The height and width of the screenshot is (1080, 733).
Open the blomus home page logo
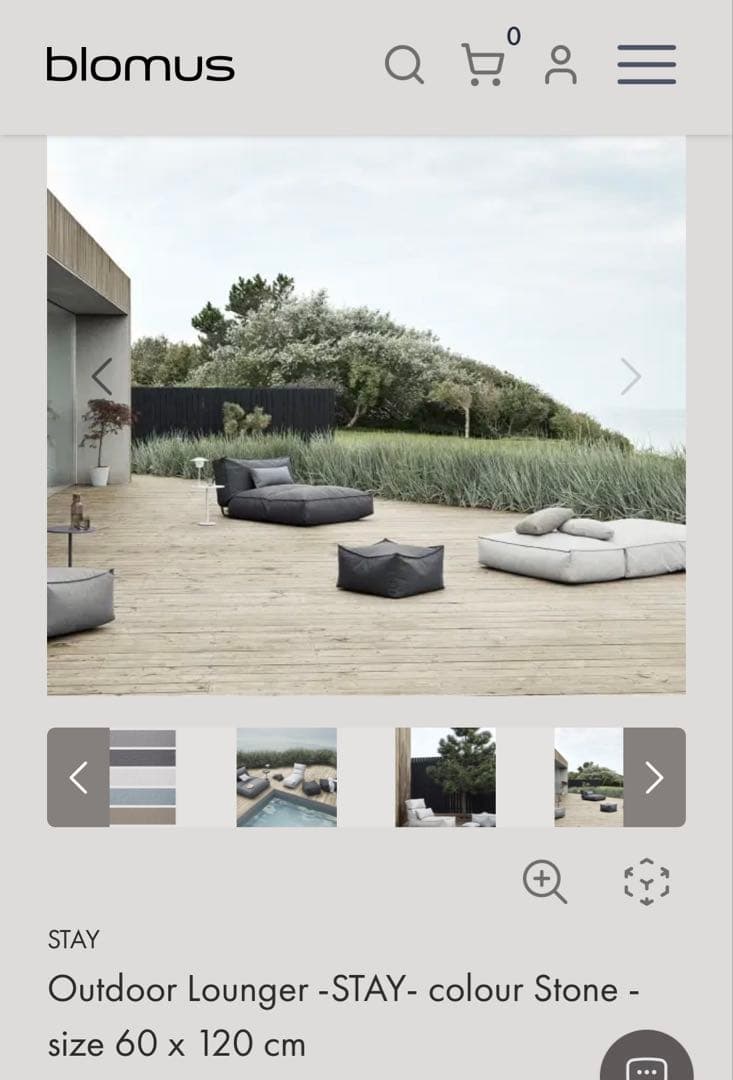pos(140,66)
